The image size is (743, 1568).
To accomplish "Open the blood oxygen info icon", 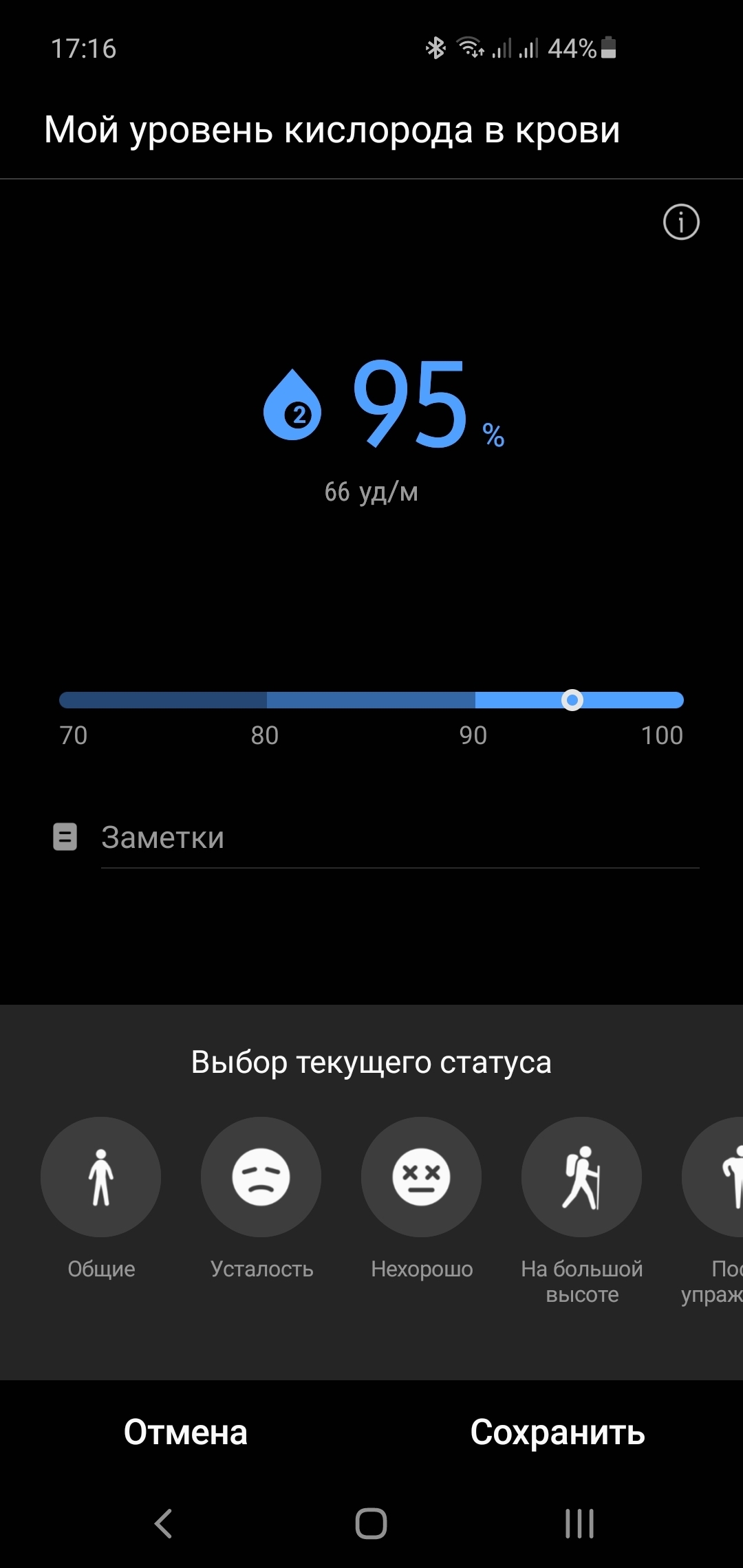I will [x=681, y=222].
